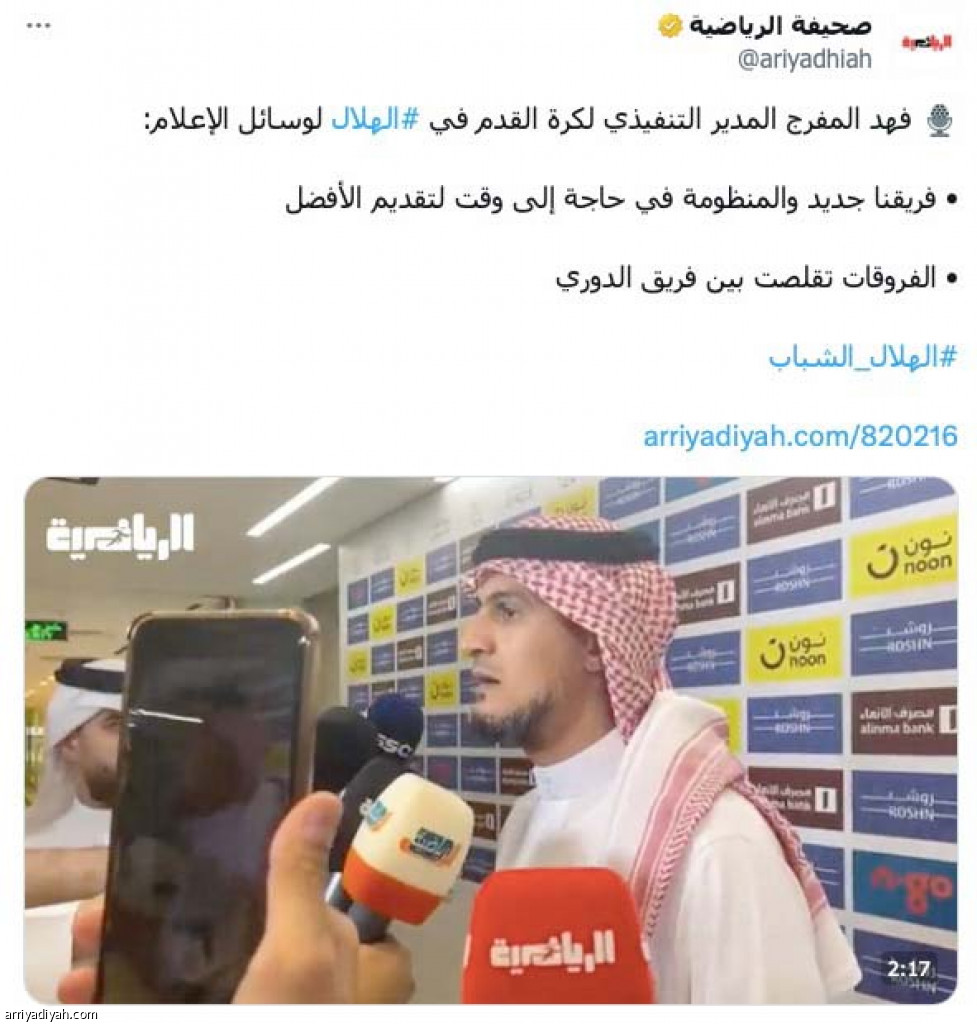Open the #الهلال hashtag

point(364,119)
